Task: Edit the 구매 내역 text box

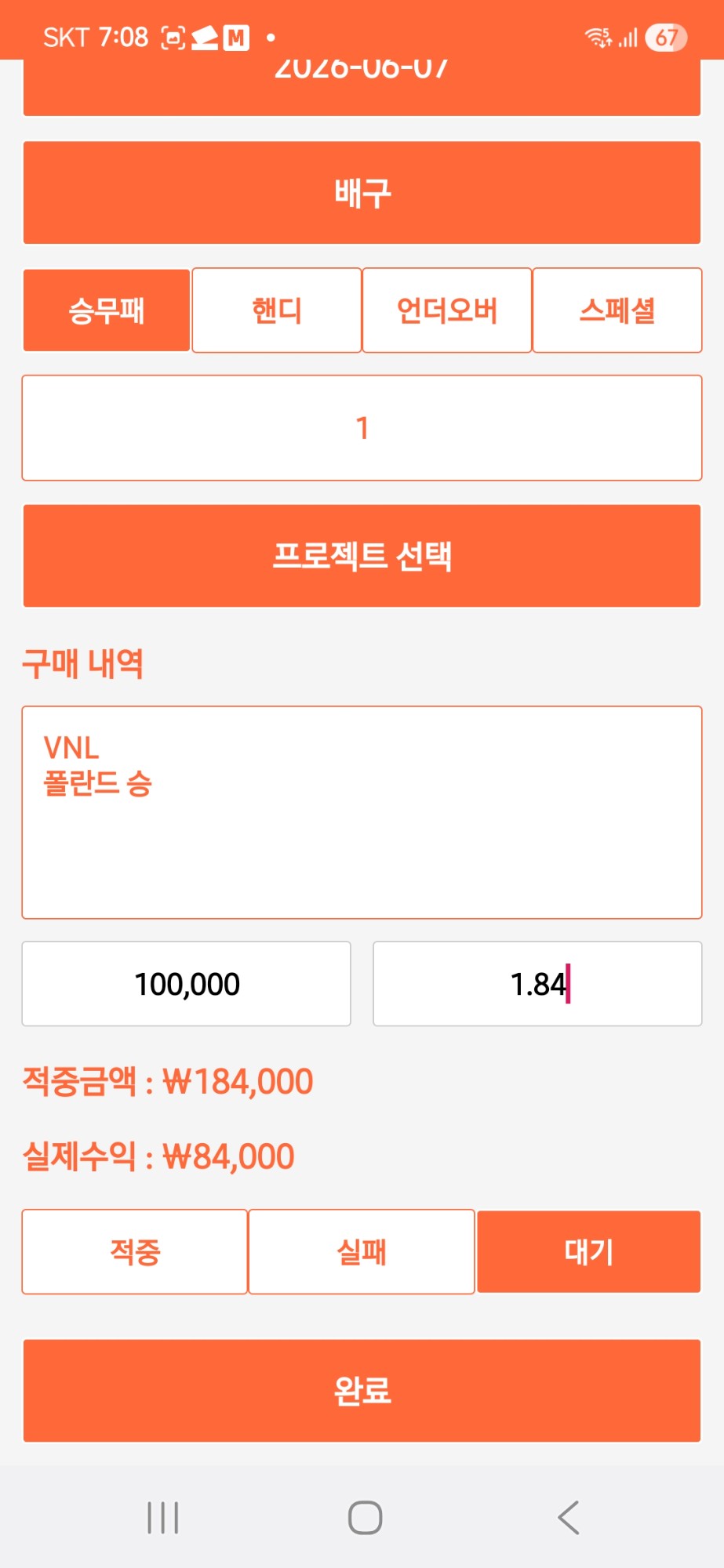Action: coord(362,812)
